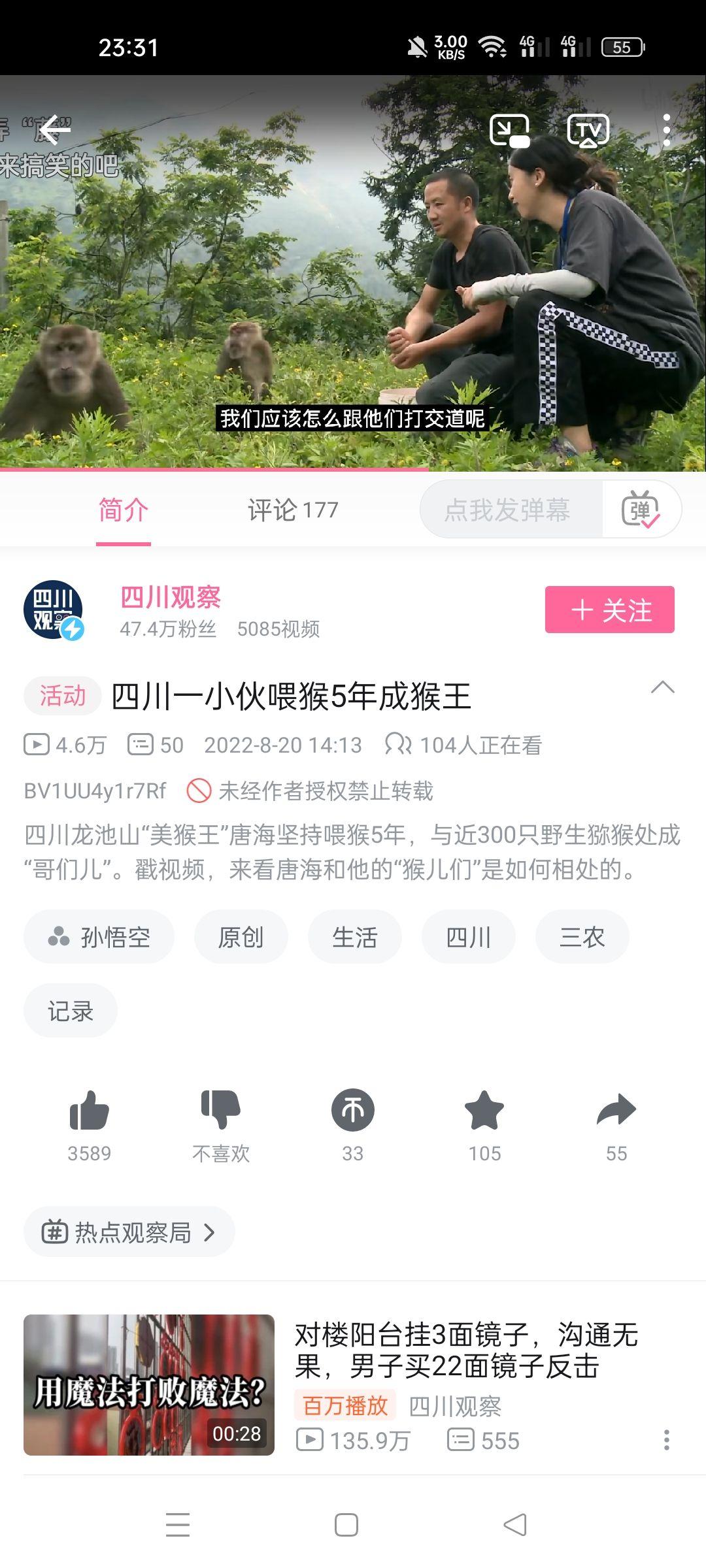
Task: Switch to the 评论 177 tab
Action: coord(292,510)
